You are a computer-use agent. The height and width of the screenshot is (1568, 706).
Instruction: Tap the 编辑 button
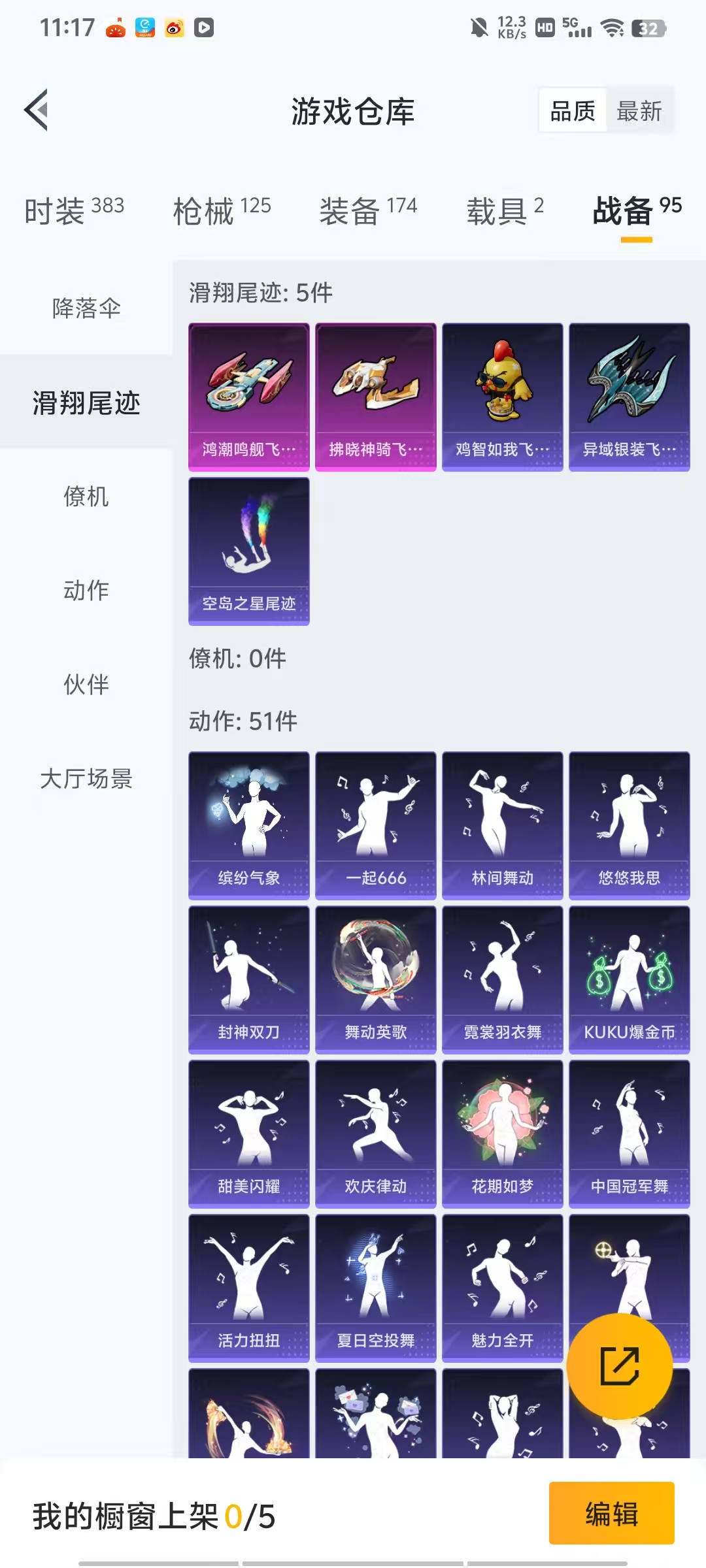coord(611,1513)
